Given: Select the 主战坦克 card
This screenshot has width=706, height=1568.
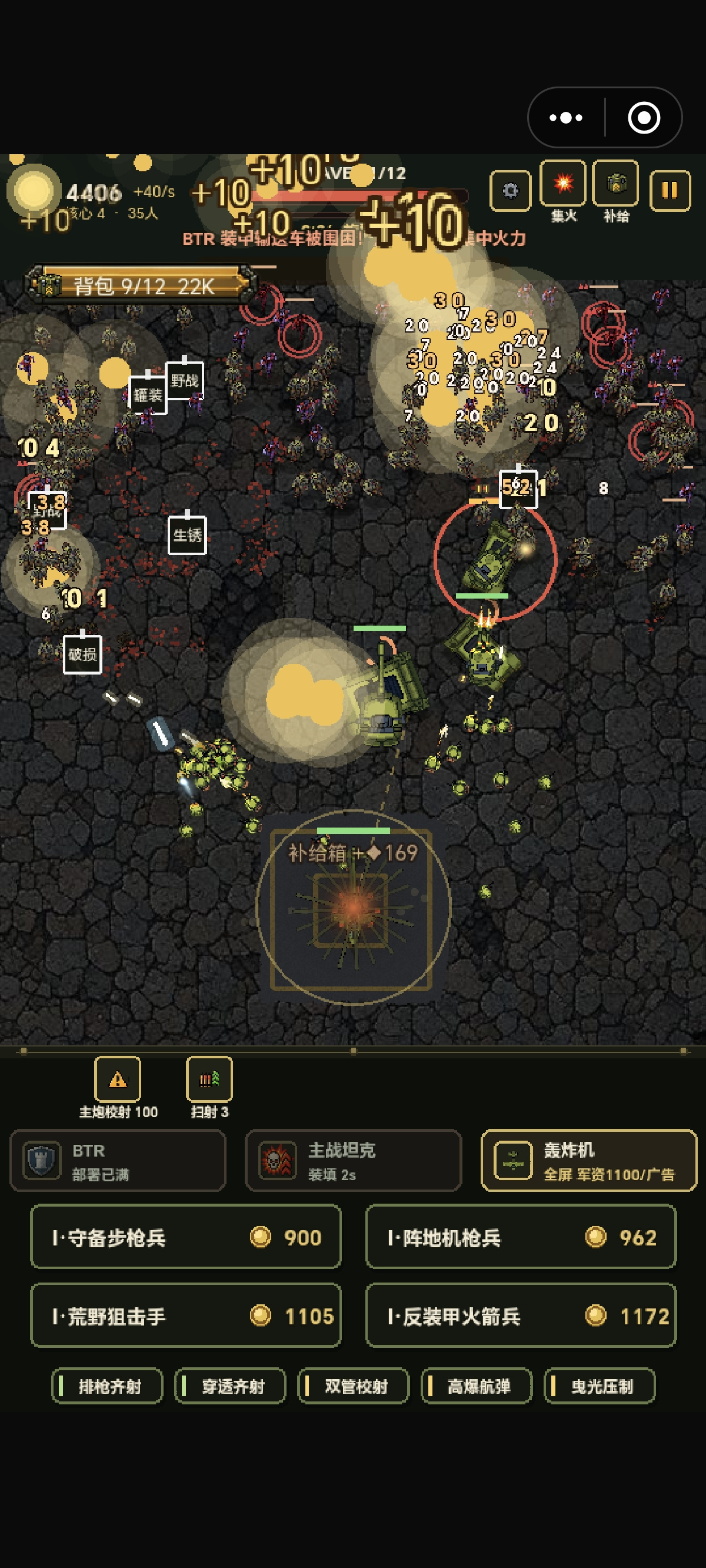Looking at the screenshot, I should pyautogui.click(x=353, y=1160).
